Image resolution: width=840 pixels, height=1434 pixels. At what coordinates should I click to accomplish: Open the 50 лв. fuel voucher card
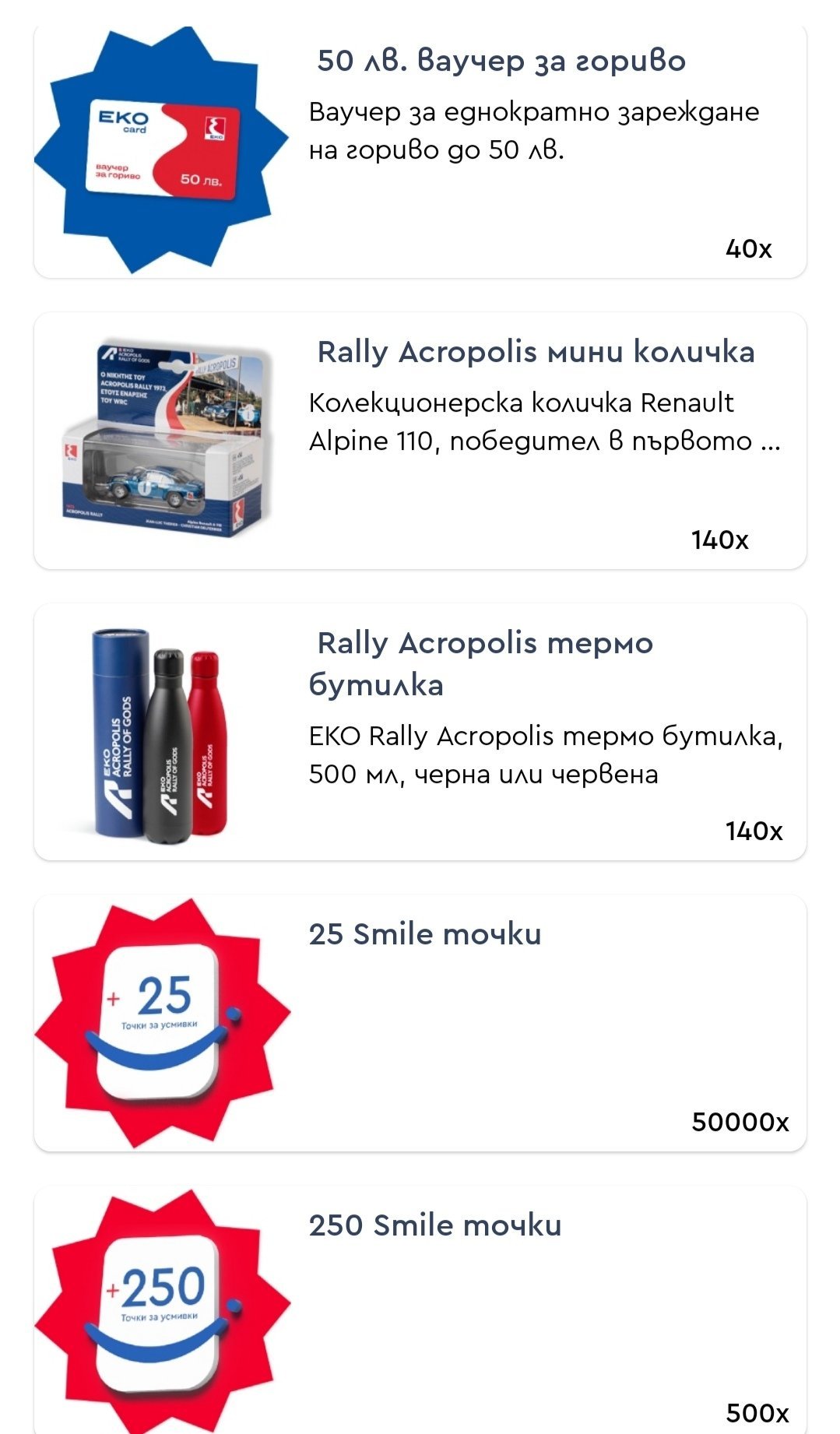pyautogui.click(x=420, y=152)
